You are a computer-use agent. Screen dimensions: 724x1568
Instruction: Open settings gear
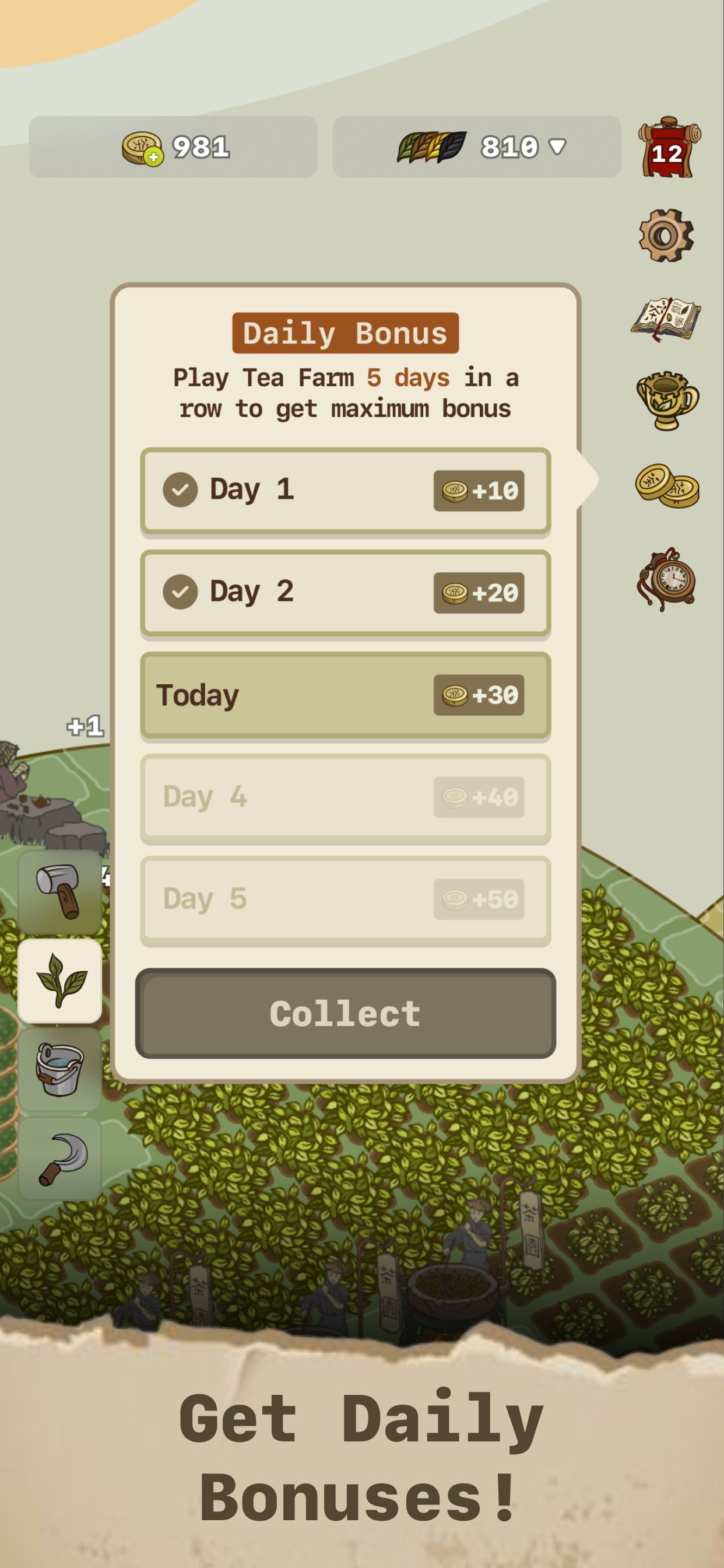(x=666, y=236)
